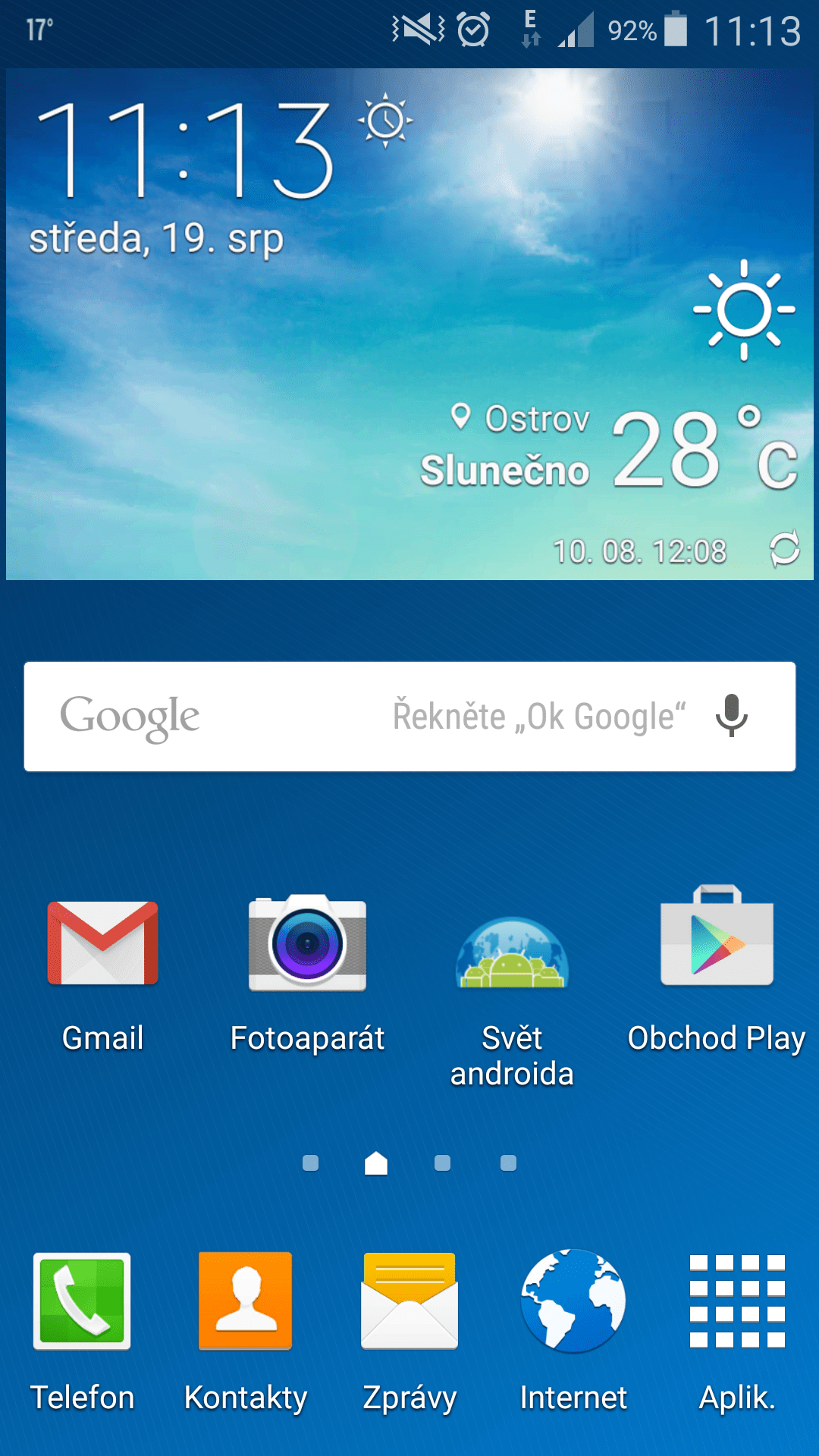Jump to the first home page dot

[x=310, y=1163]
